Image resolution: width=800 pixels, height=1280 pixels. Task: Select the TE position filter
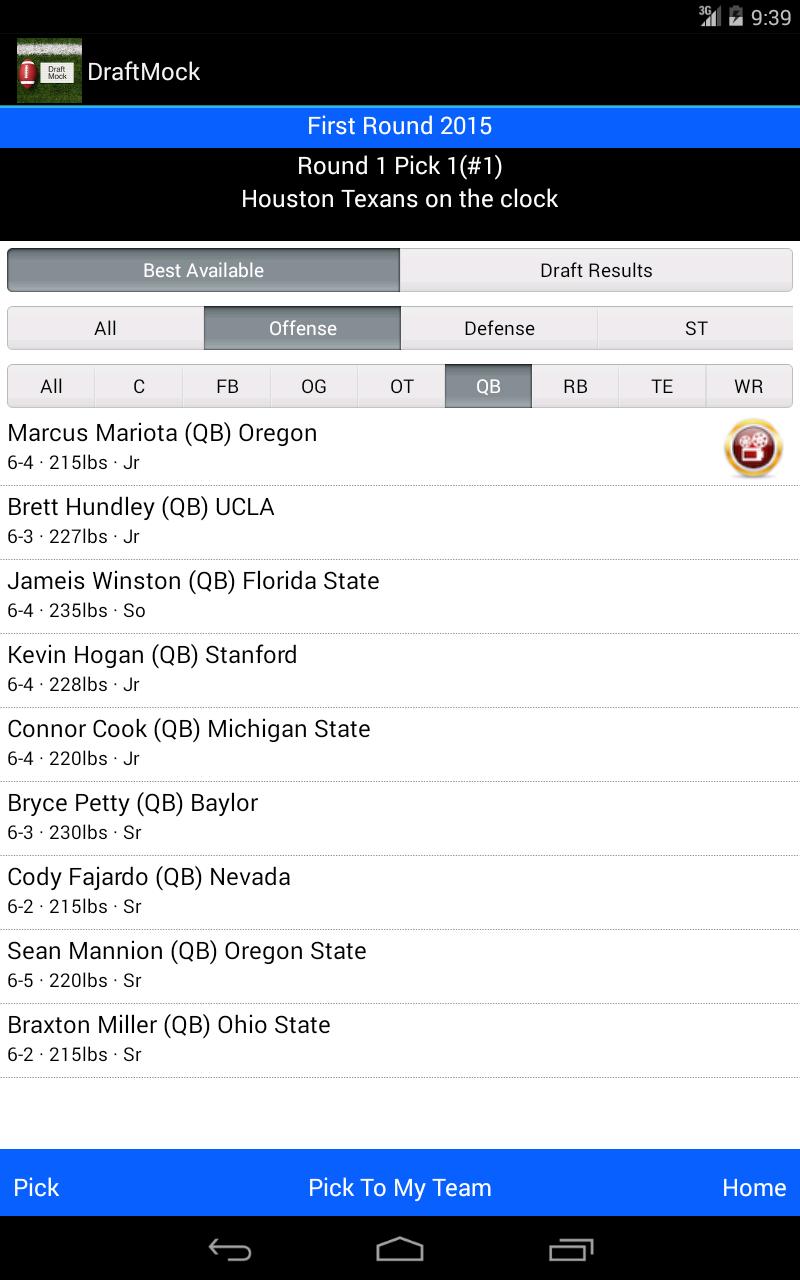point(662,386)
